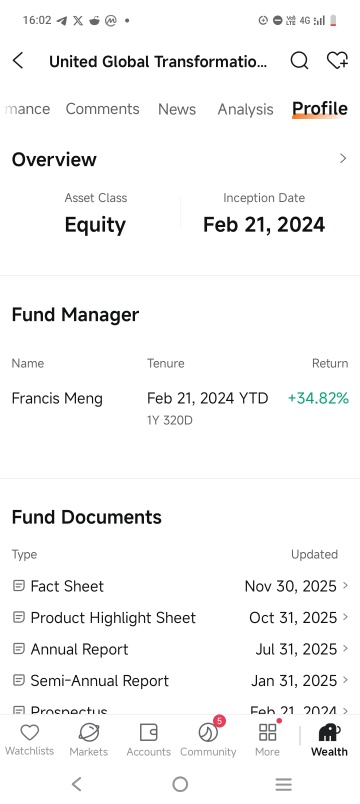Expand the Overview section chevron
The image size is (360, 804).
tap(343, 159)
